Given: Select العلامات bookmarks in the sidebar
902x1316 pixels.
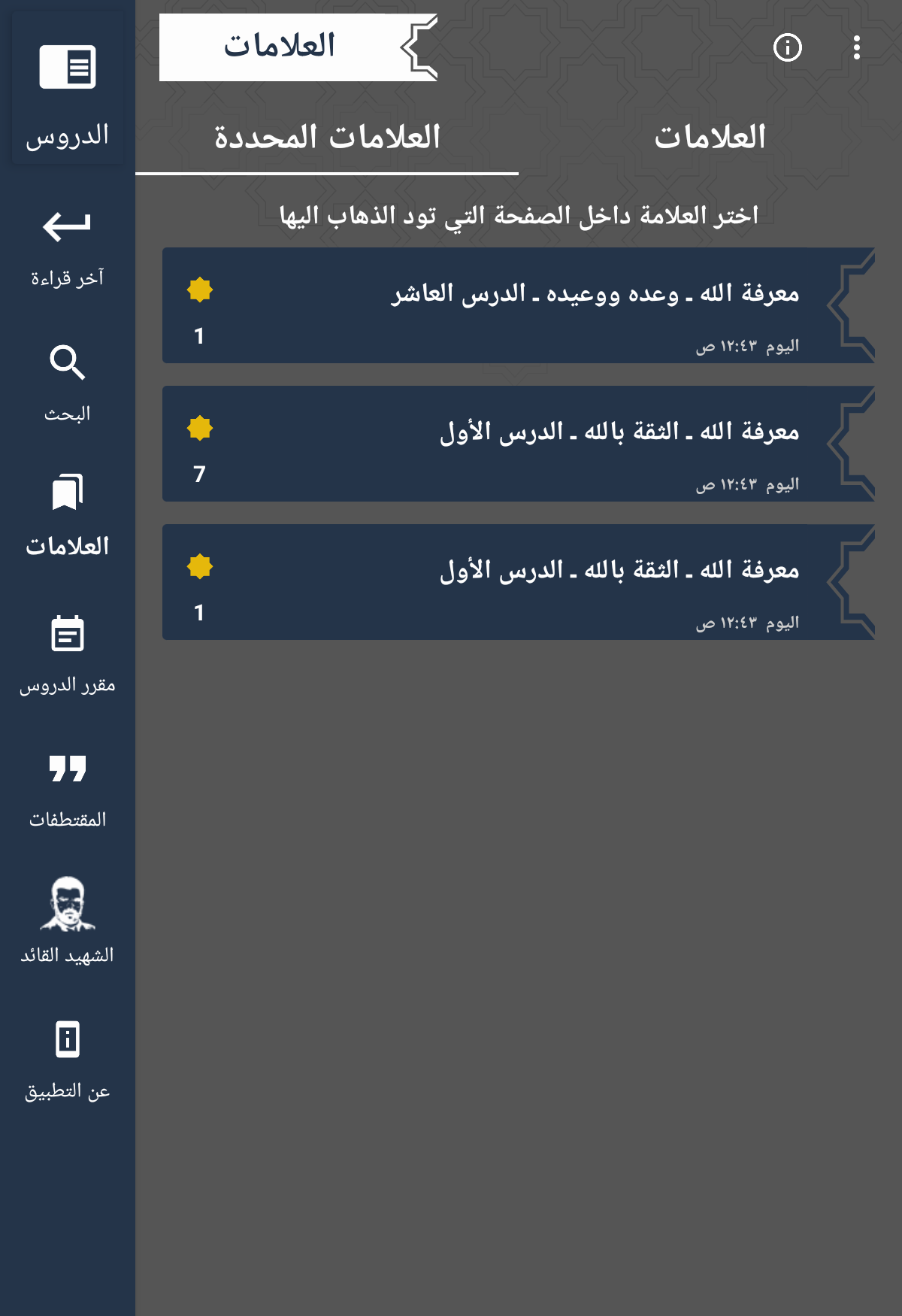Looking at the screenshot, I should tap(68, 515).
